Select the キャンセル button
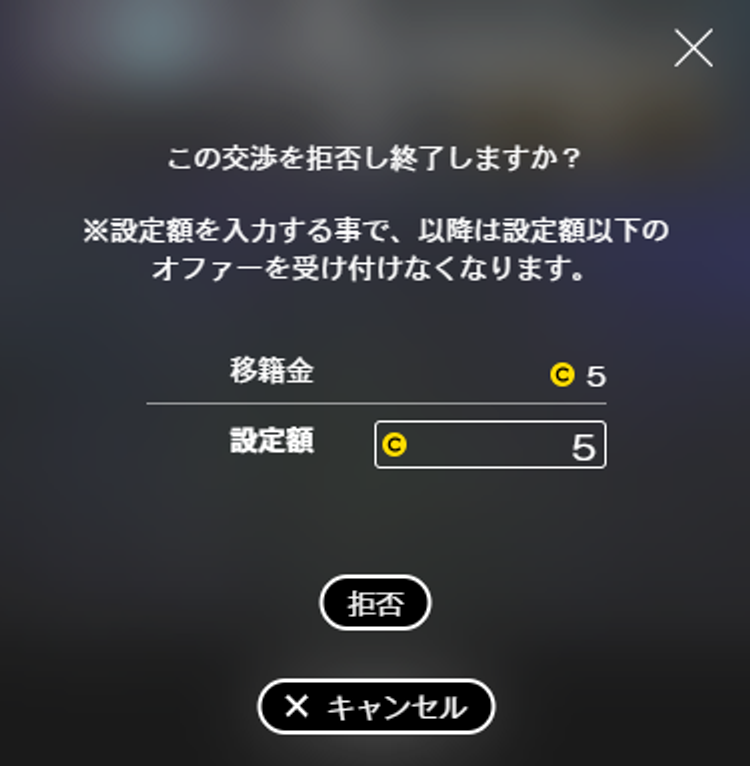 (376, 707)
